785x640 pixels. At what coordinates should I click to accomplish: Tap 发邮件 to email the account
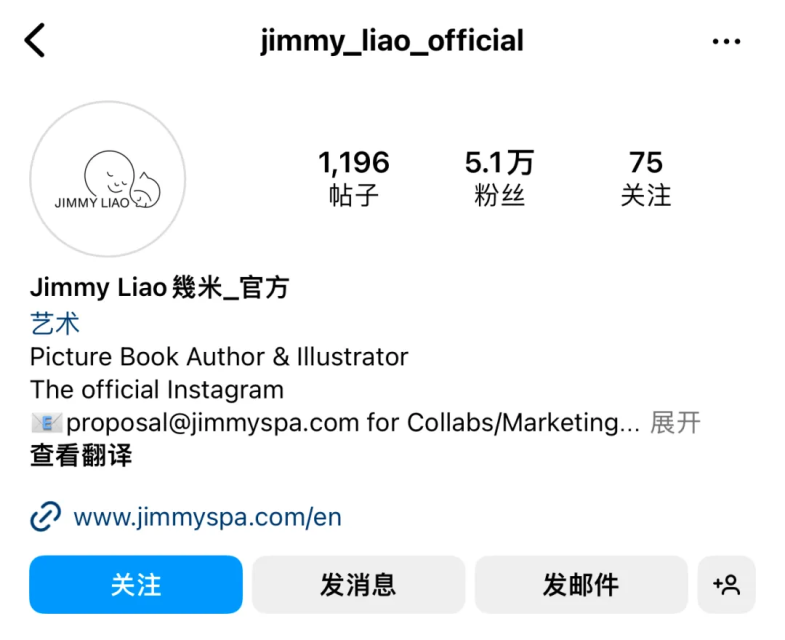tap(581, 584)
